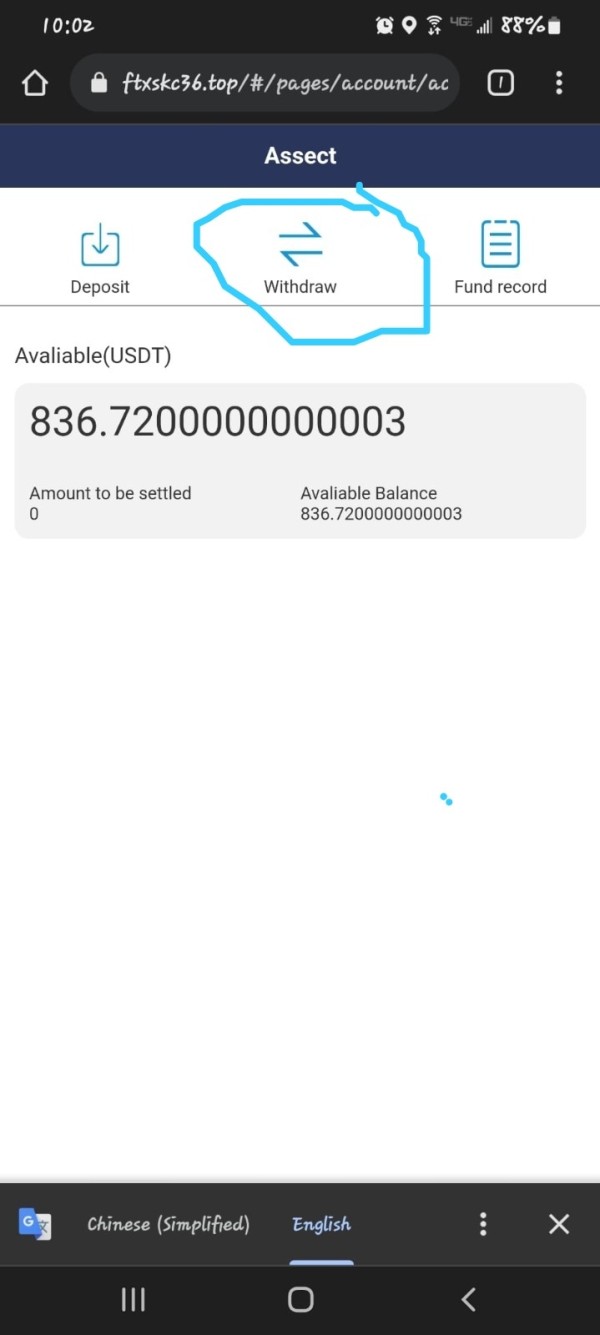Tap the browser home icon
Image resolution: width=600 pixels, height=1335 pixels.
35,83
